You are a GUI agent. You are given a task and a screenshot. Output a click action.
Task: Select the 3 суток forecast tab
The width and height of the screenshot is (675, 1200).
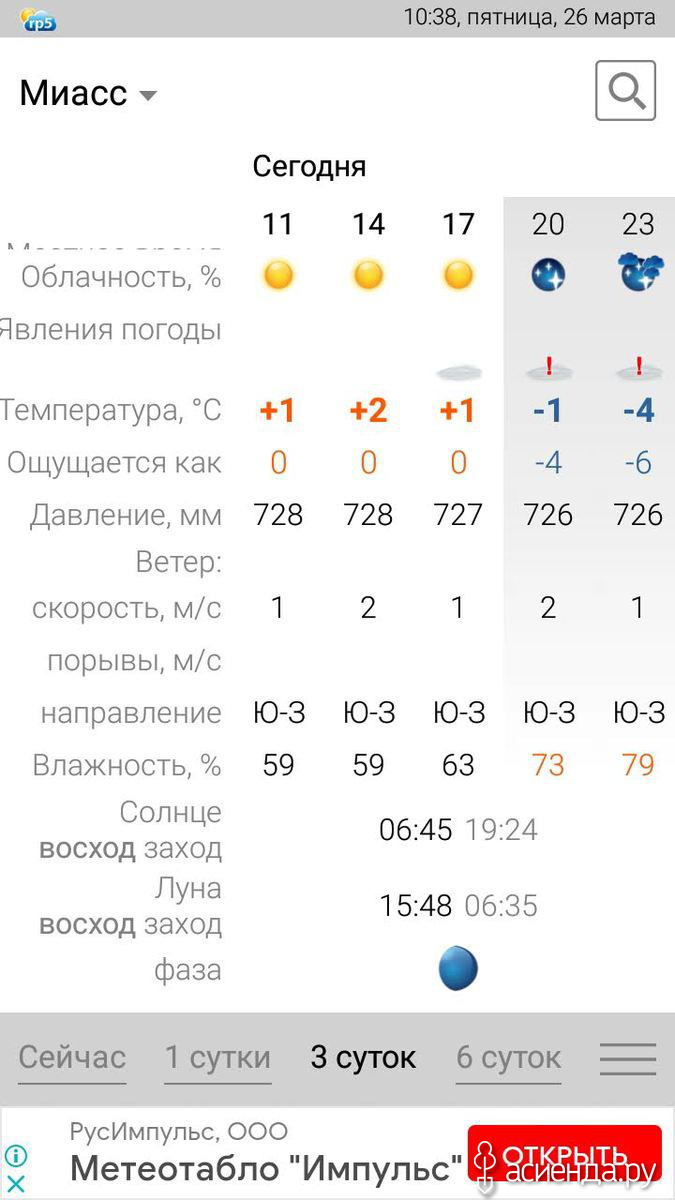click(x=363, y=1057)
